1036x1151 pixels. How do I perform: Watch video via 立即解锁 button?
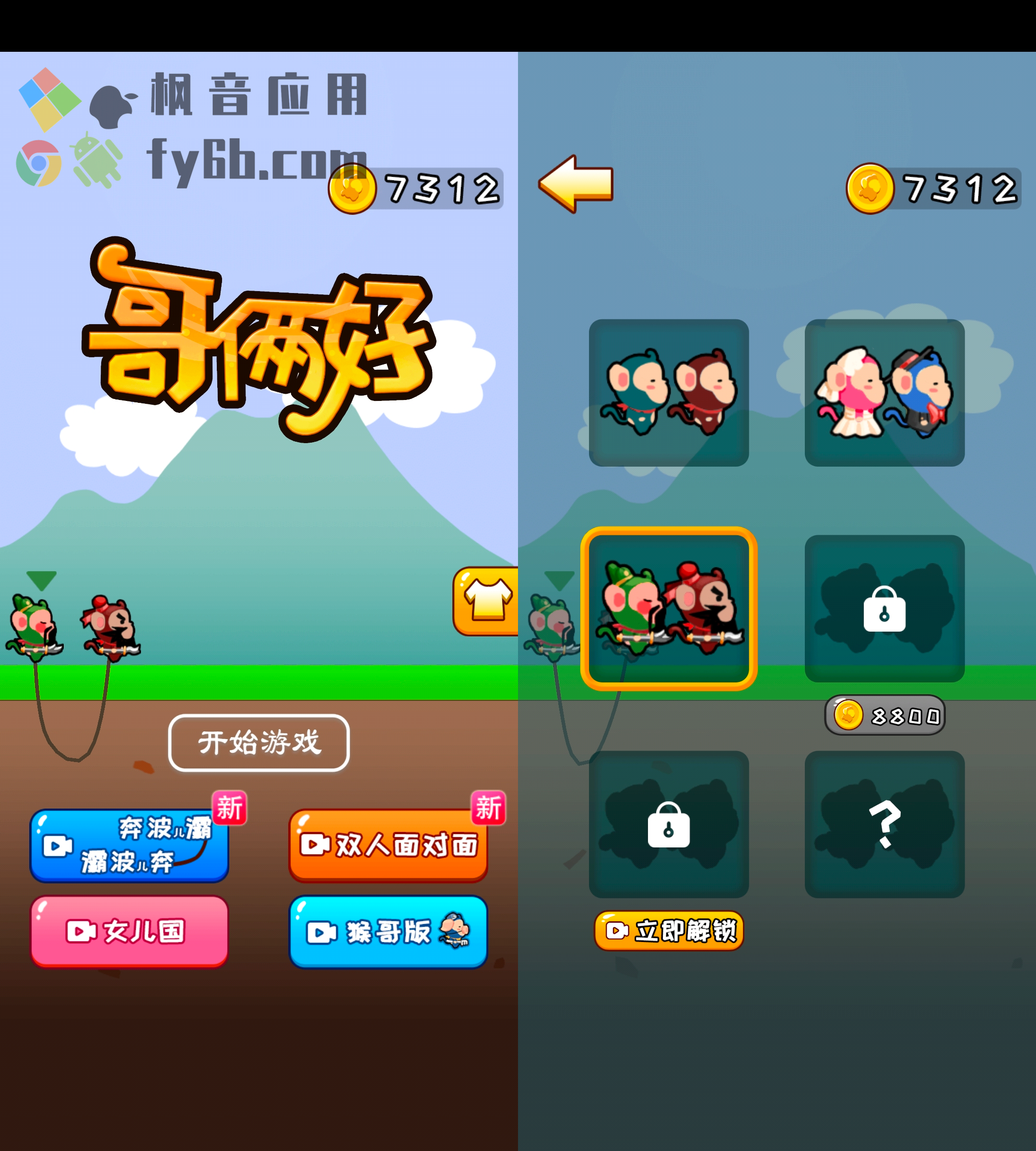point(669,931)
